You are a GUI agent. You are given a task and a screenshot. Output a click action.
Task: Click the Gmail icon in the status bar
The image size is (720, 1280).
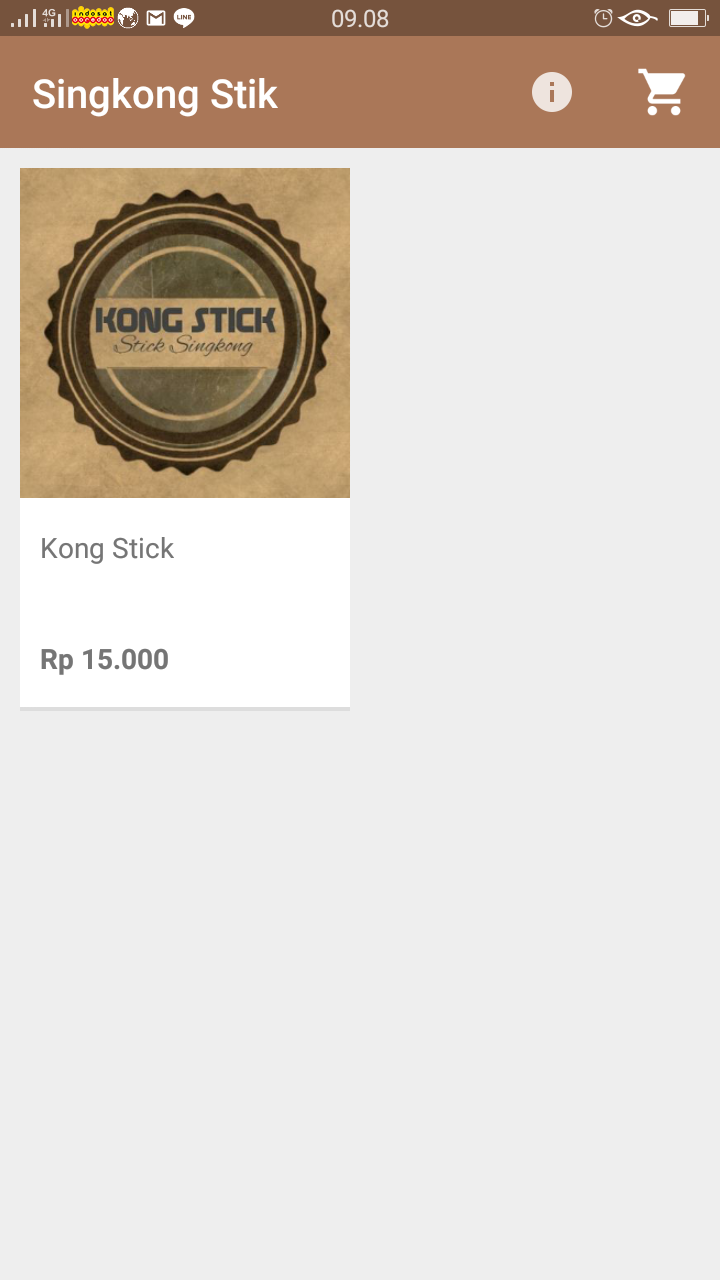[x=156, y=18]
